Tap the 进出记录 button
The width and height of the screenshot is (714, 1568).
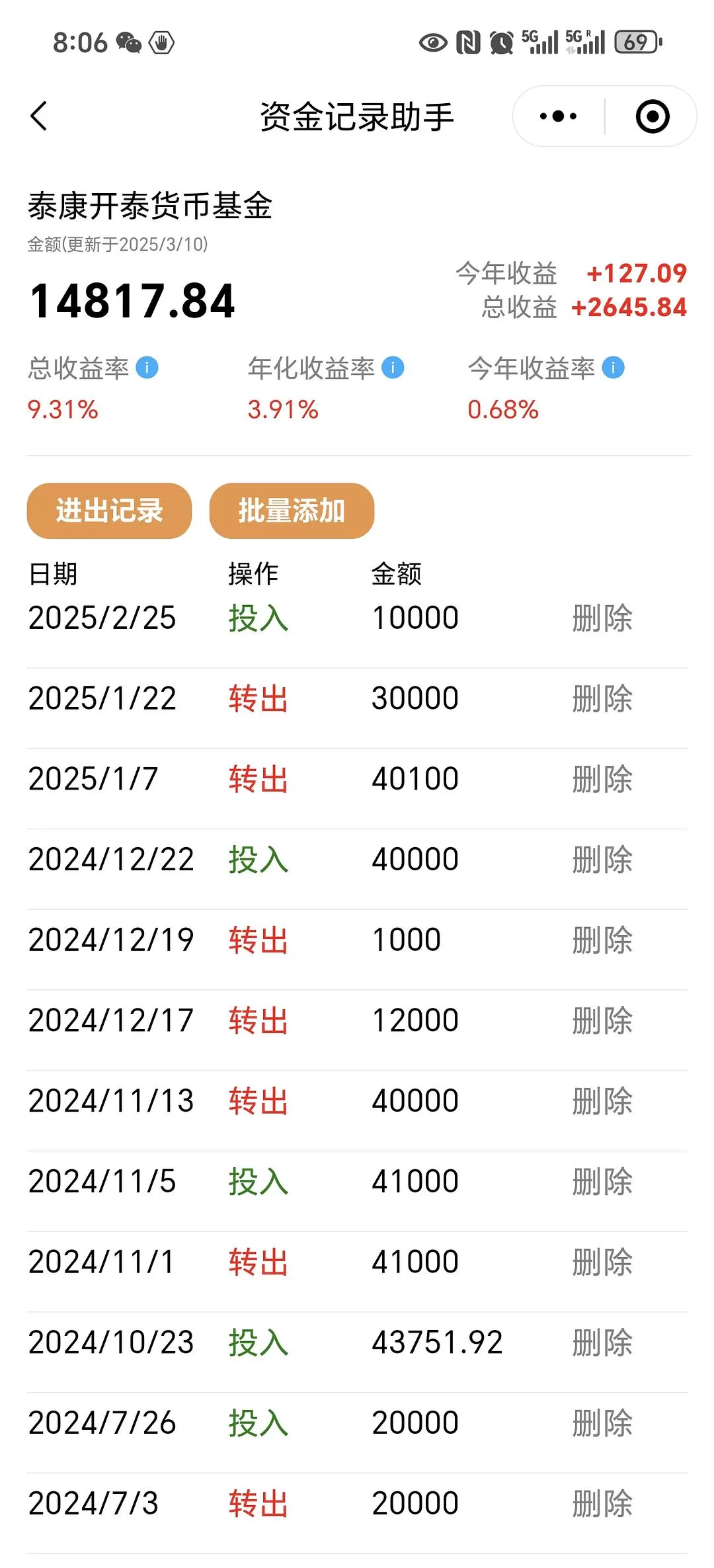[x=109, y=511]
